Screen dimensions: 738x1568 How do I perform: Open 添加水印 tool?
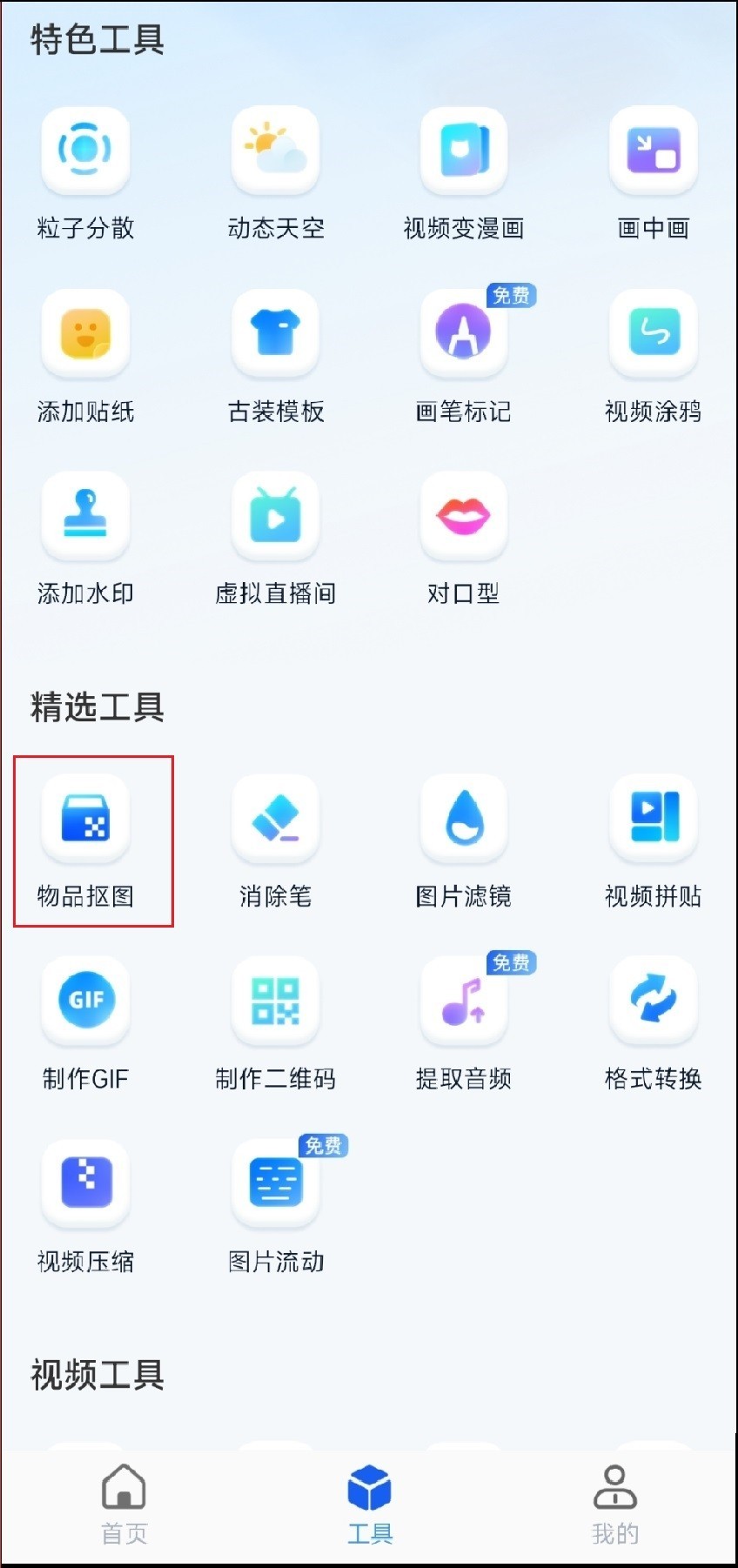(x=85, y=516)
